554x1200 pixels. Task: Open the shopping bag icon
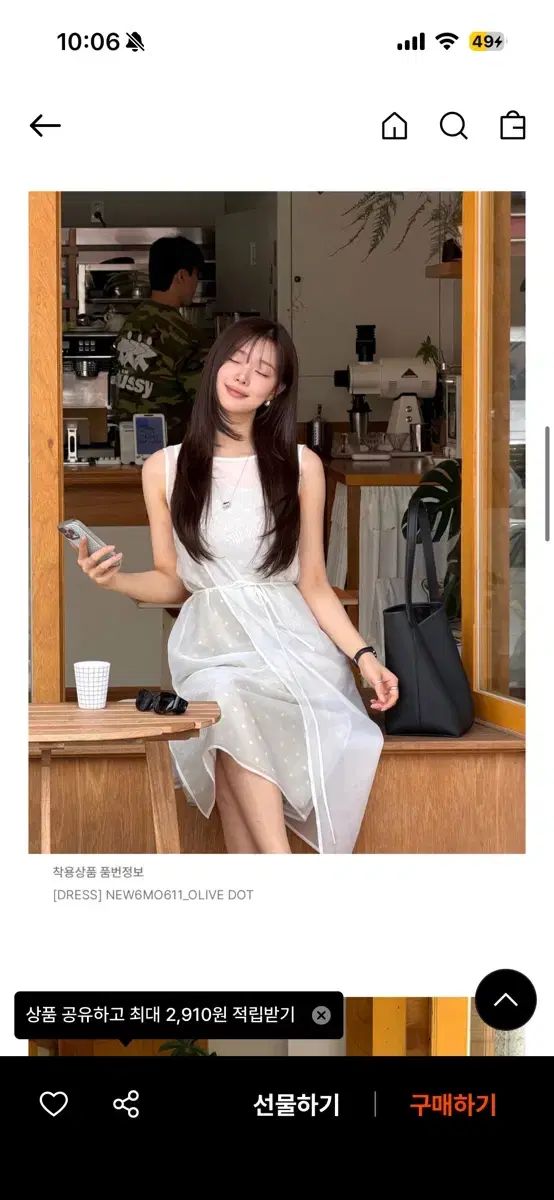pyautogui.click(x=513, y=125)
